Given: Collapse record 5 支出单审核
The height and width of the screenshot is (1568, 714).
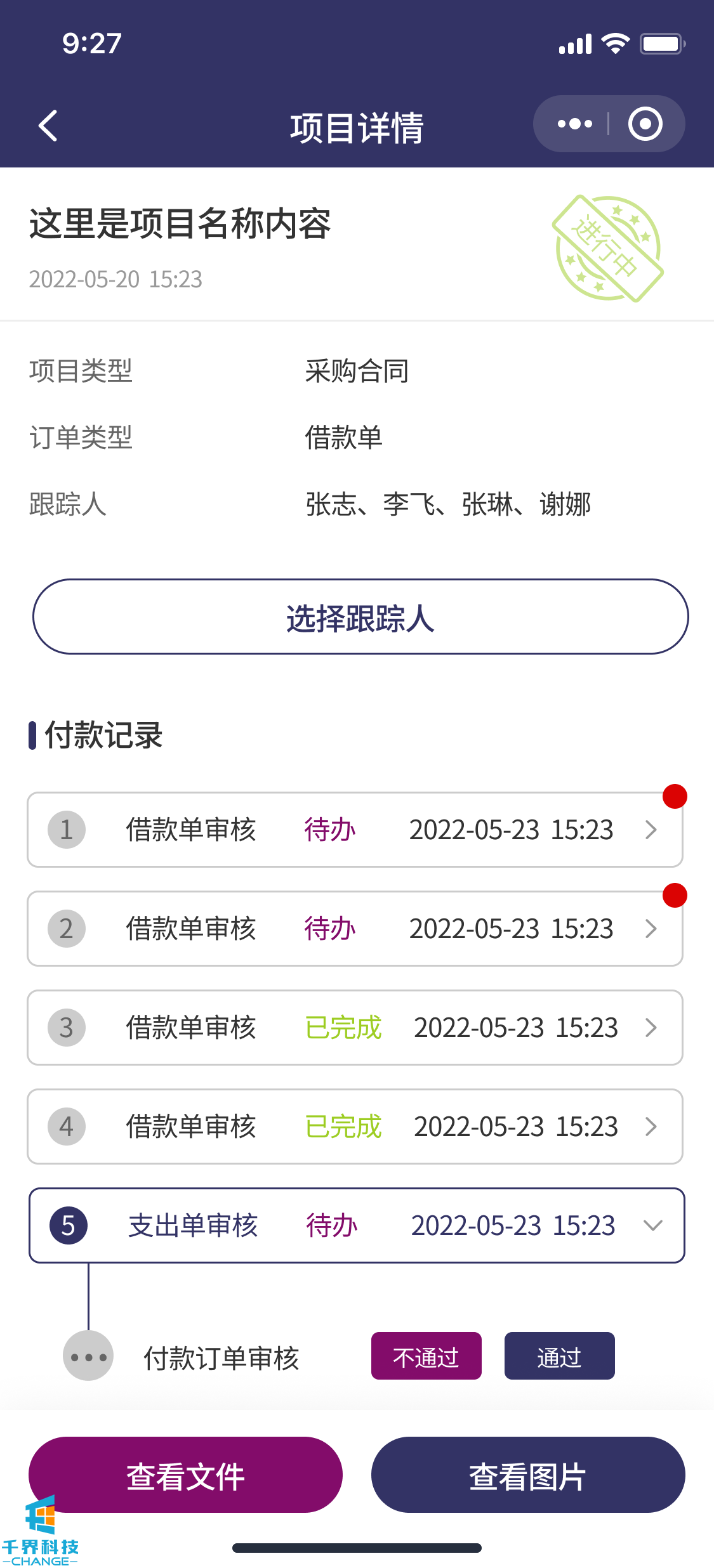Looking at the screenshot, I should click(x=652, y=1225).
